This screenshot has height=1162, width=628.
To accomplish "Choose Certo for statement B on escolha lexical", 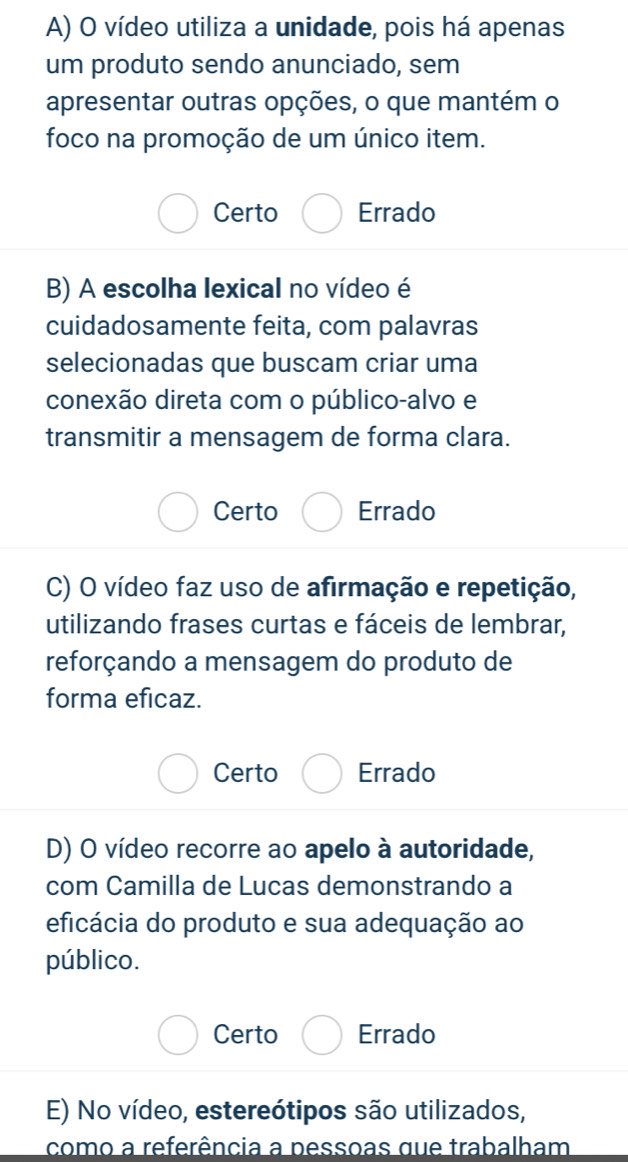I will point(177,512).
